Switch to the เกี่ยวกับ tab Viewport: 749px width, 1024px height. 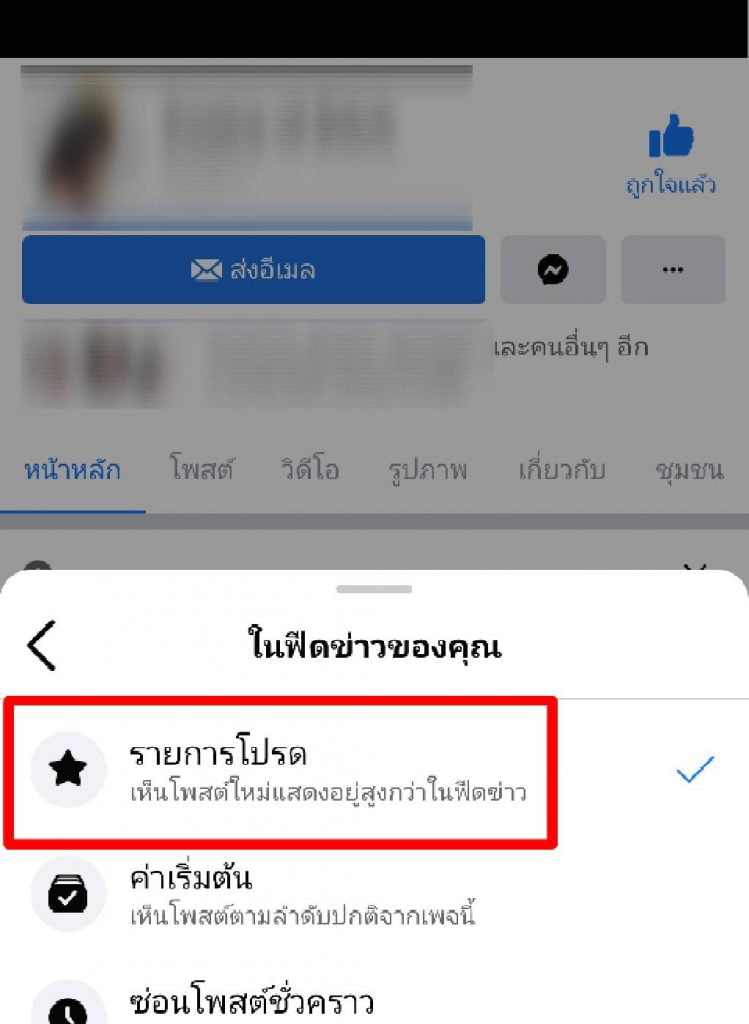pyautogui.click(x=561, y=470)
